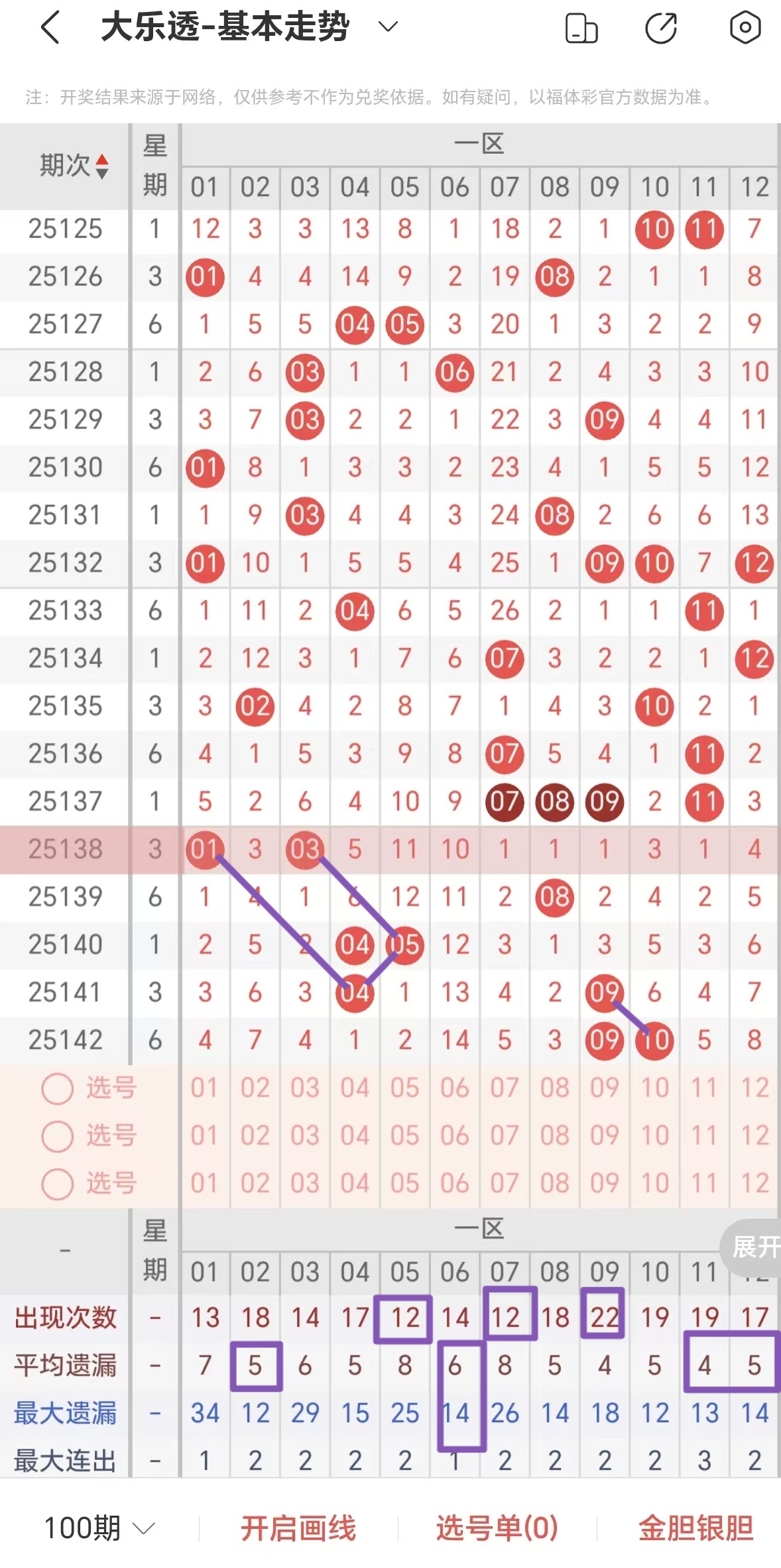This screenshot has width=781, height=1568.
Task: Switch to the 一区 section header
Action: tap(479, 144)
